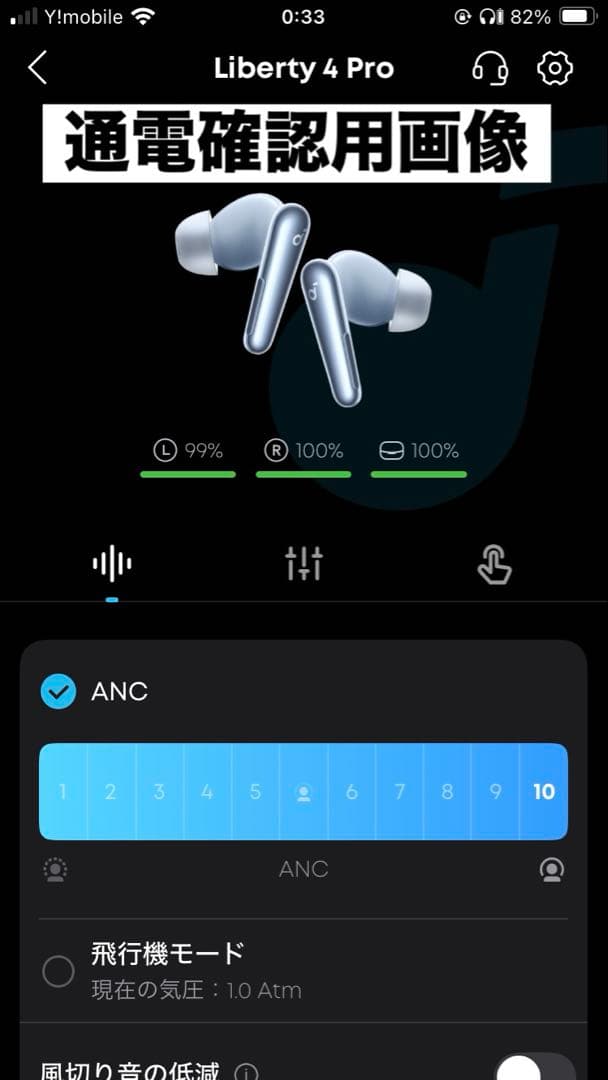Screen dimensions: 608x1080
Task: Open settings gear icon
Action: click(554, 68)
